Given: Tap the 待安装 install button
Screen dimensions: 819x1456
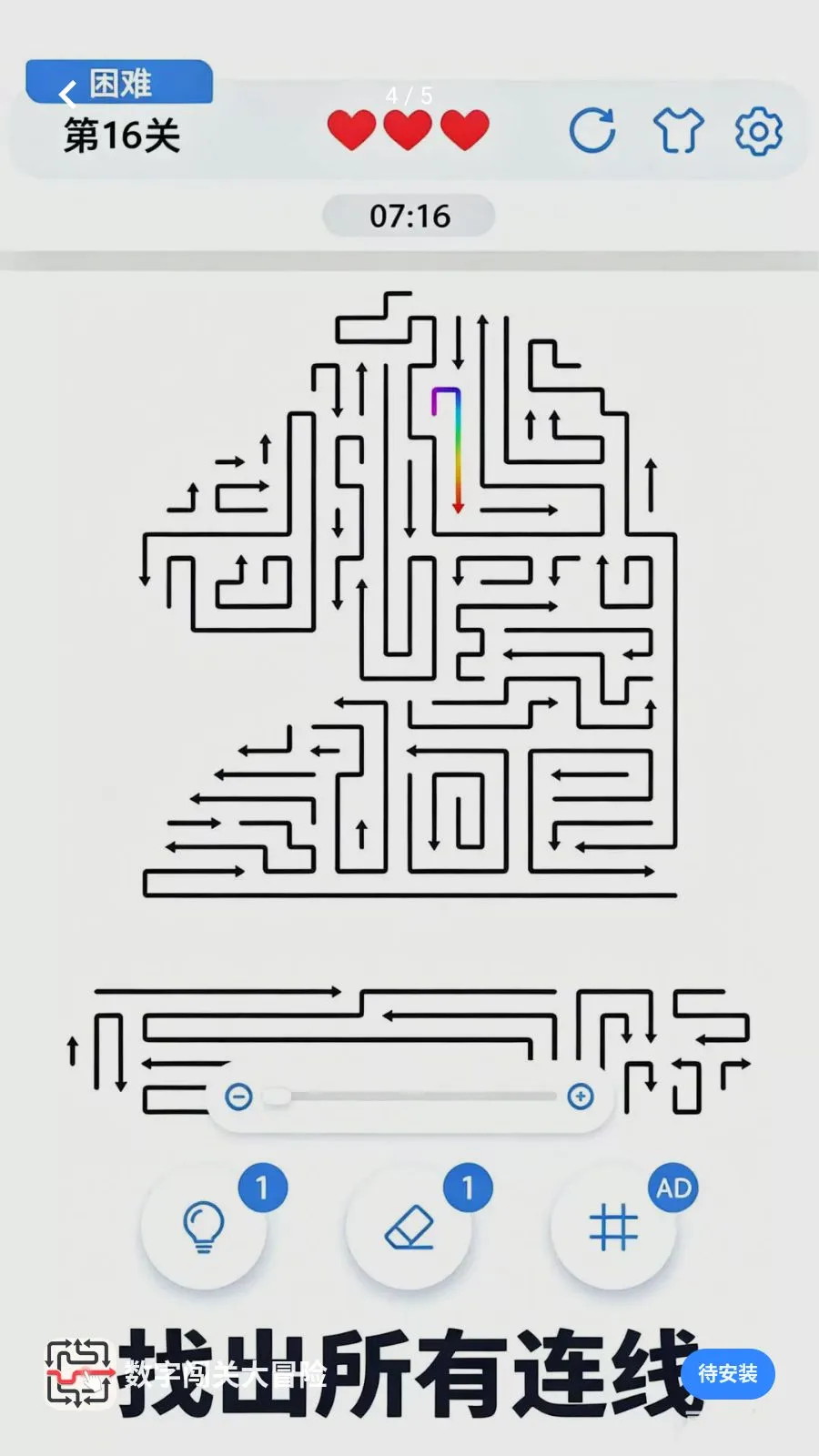Looking at the screenshot, I should tap(727, 1373).
